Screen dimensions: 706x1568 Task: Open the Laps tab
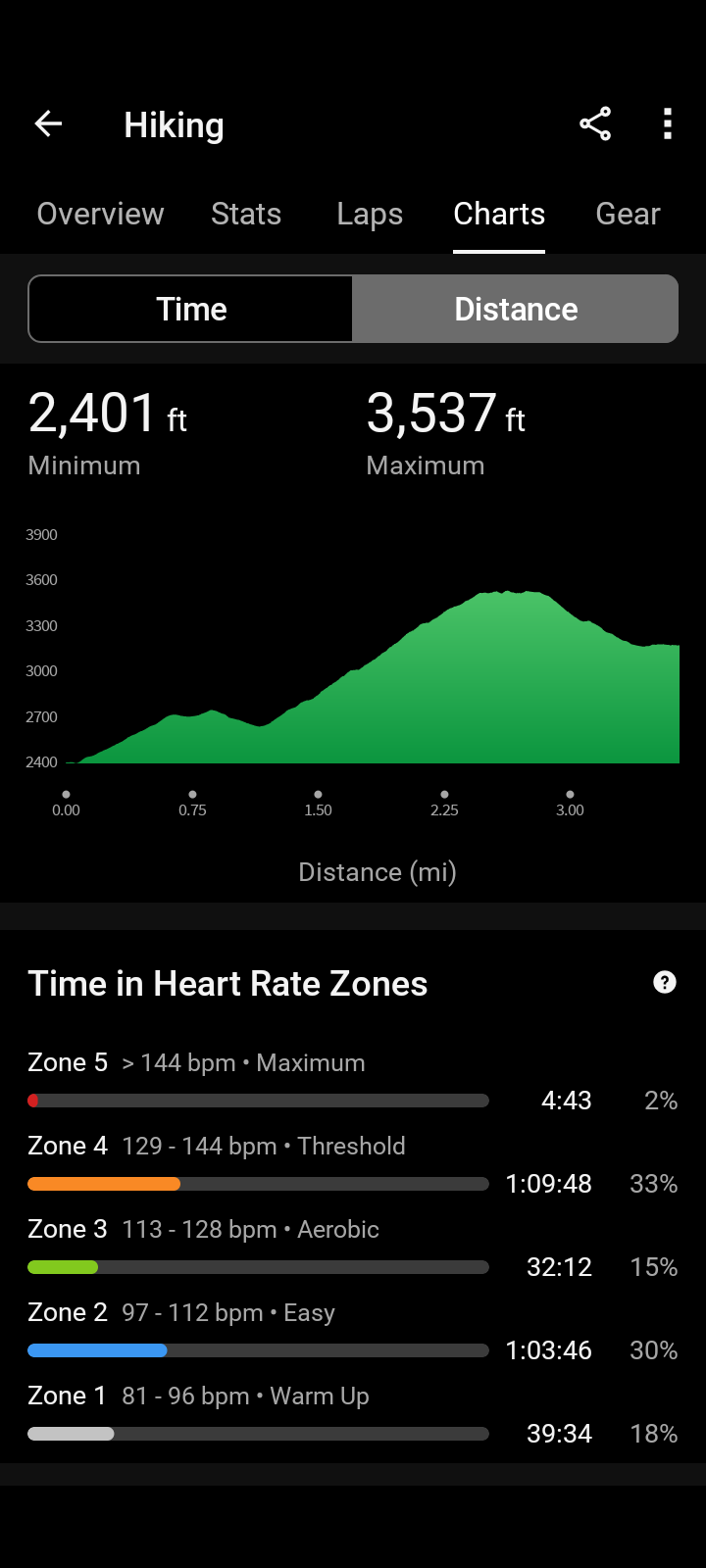coord(370,214)
